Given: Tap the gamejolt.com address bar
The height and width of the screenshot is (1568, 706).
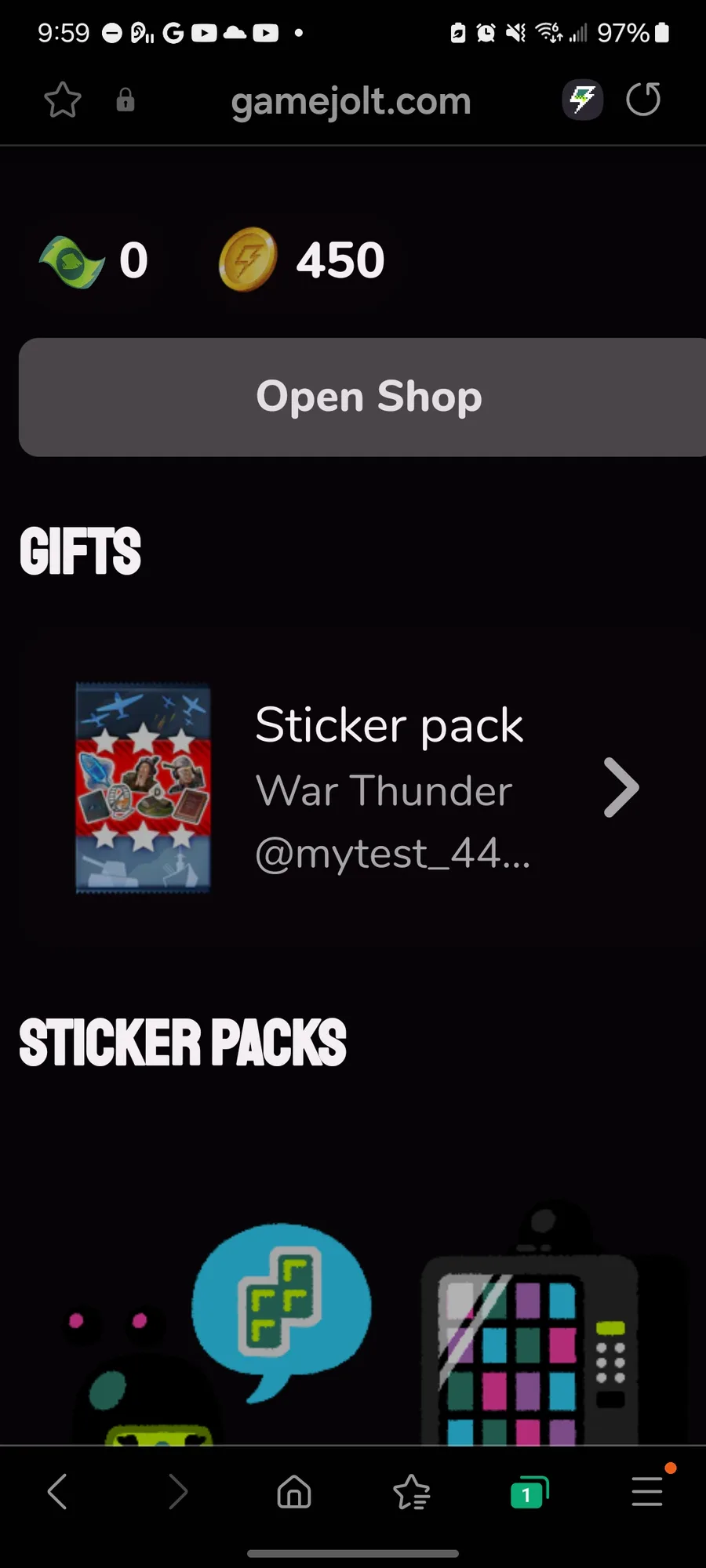Looking at the screenshot, I should coord(351,101).
